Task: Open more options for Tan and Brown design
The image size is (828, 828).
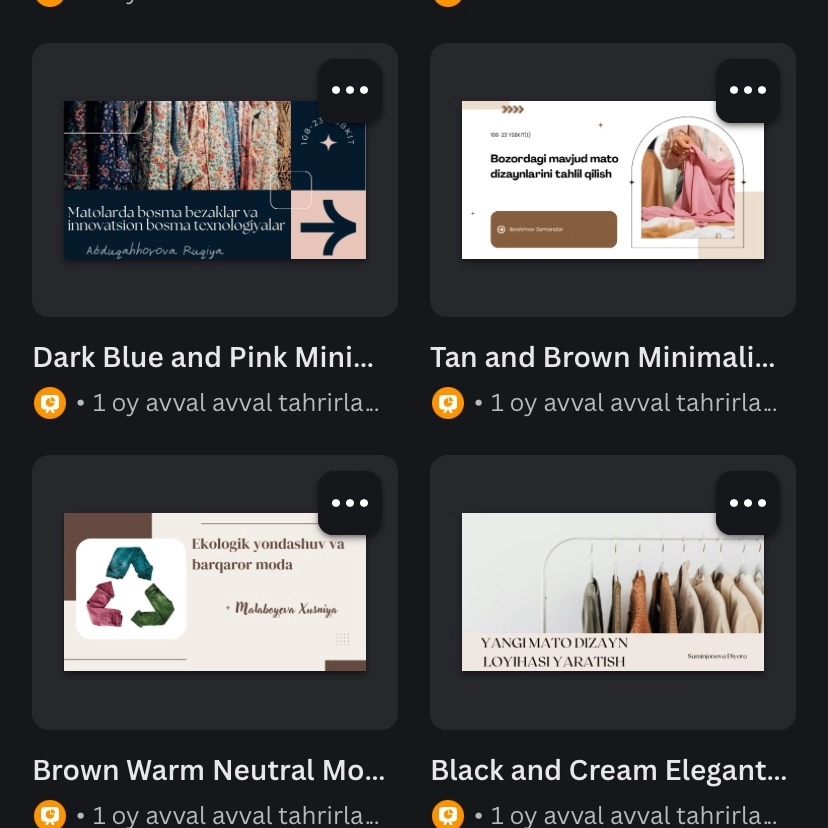Action: [747, 90]
